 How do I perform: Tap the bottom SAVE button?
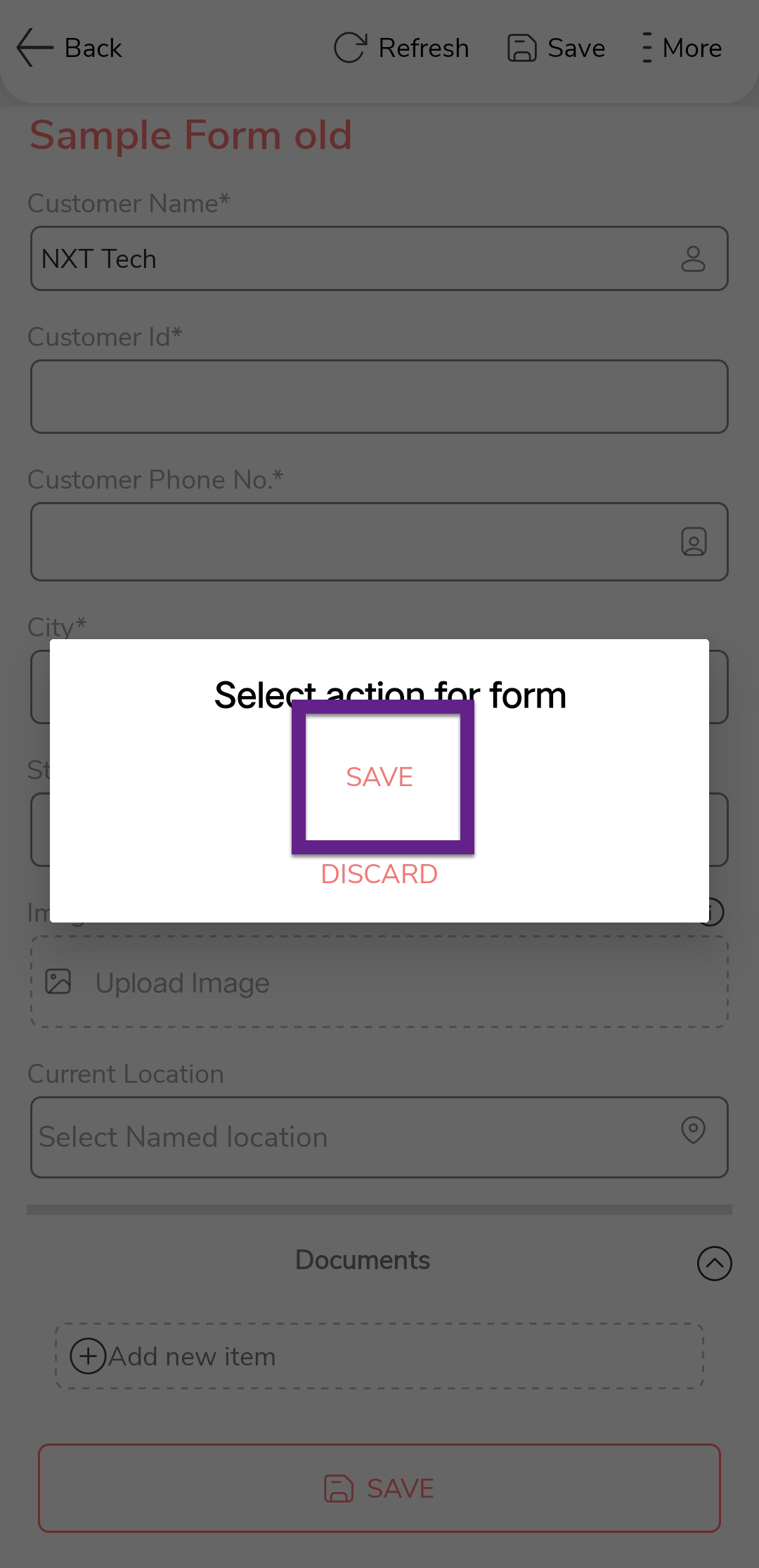click(x=379, y=1489)
